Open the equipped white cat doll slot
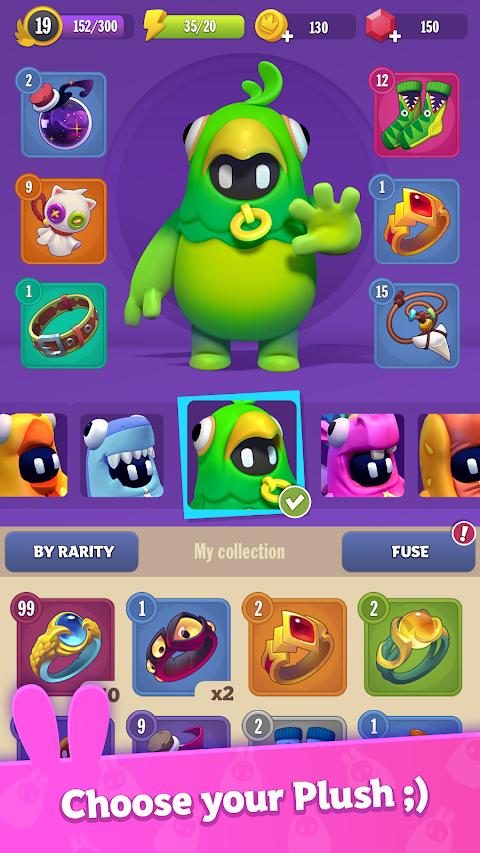The image size is (480, 853). point(64,221)
